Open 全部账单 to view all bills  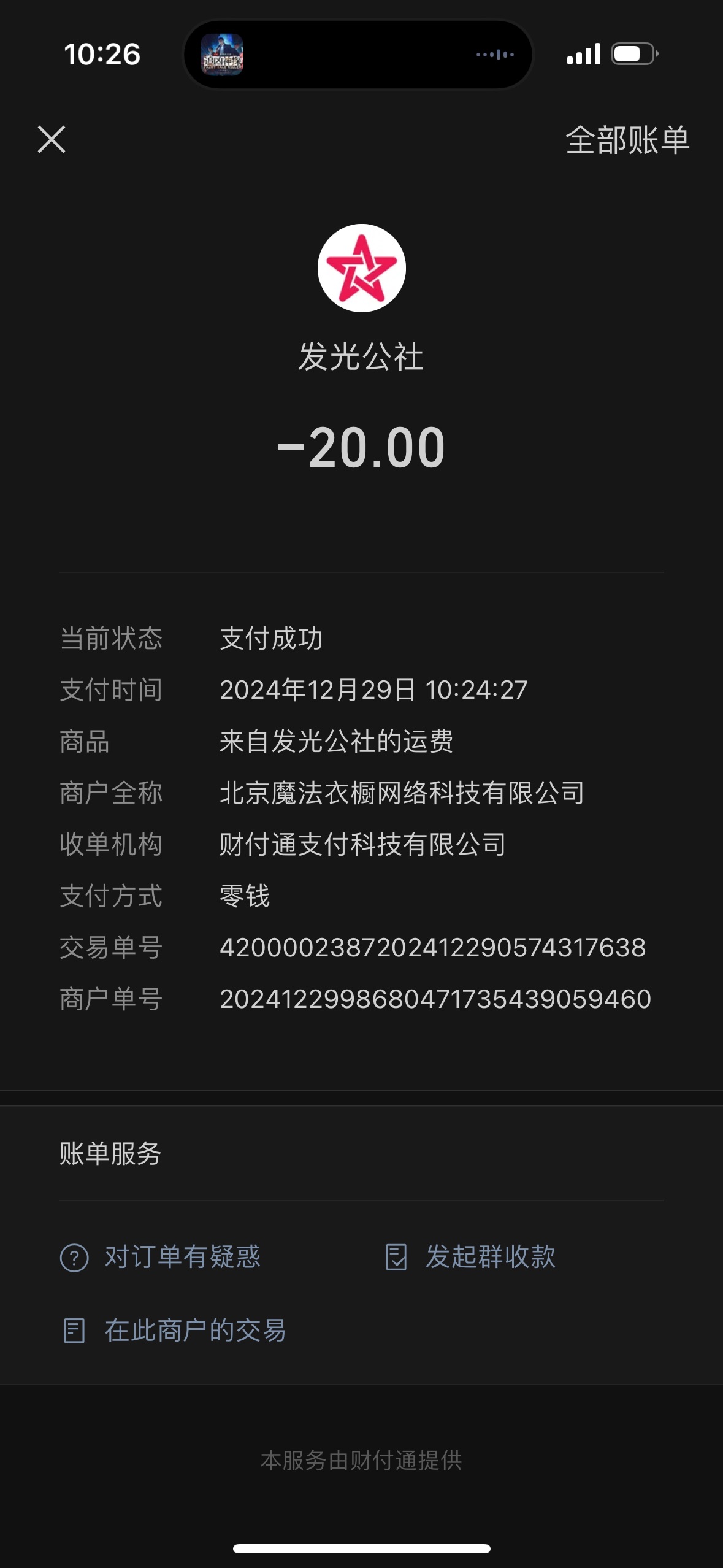(x=627, y=140)
